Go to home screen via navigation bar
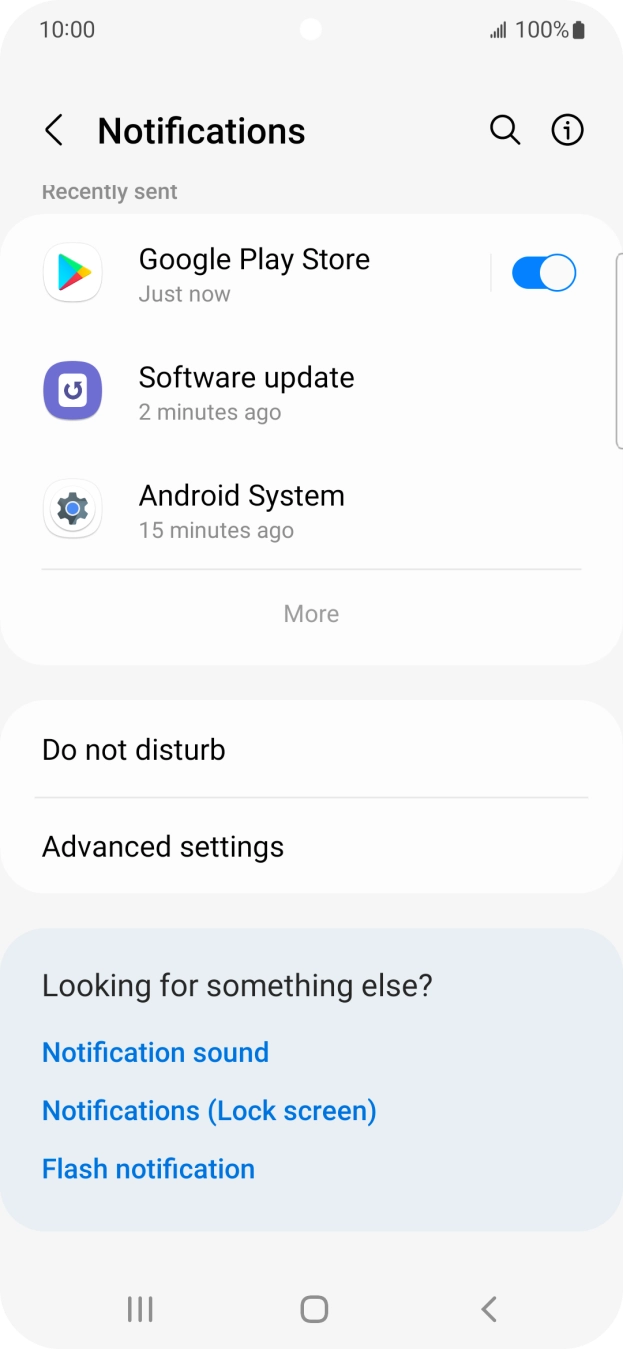 pyautogui.click(x=314, y=1309)
